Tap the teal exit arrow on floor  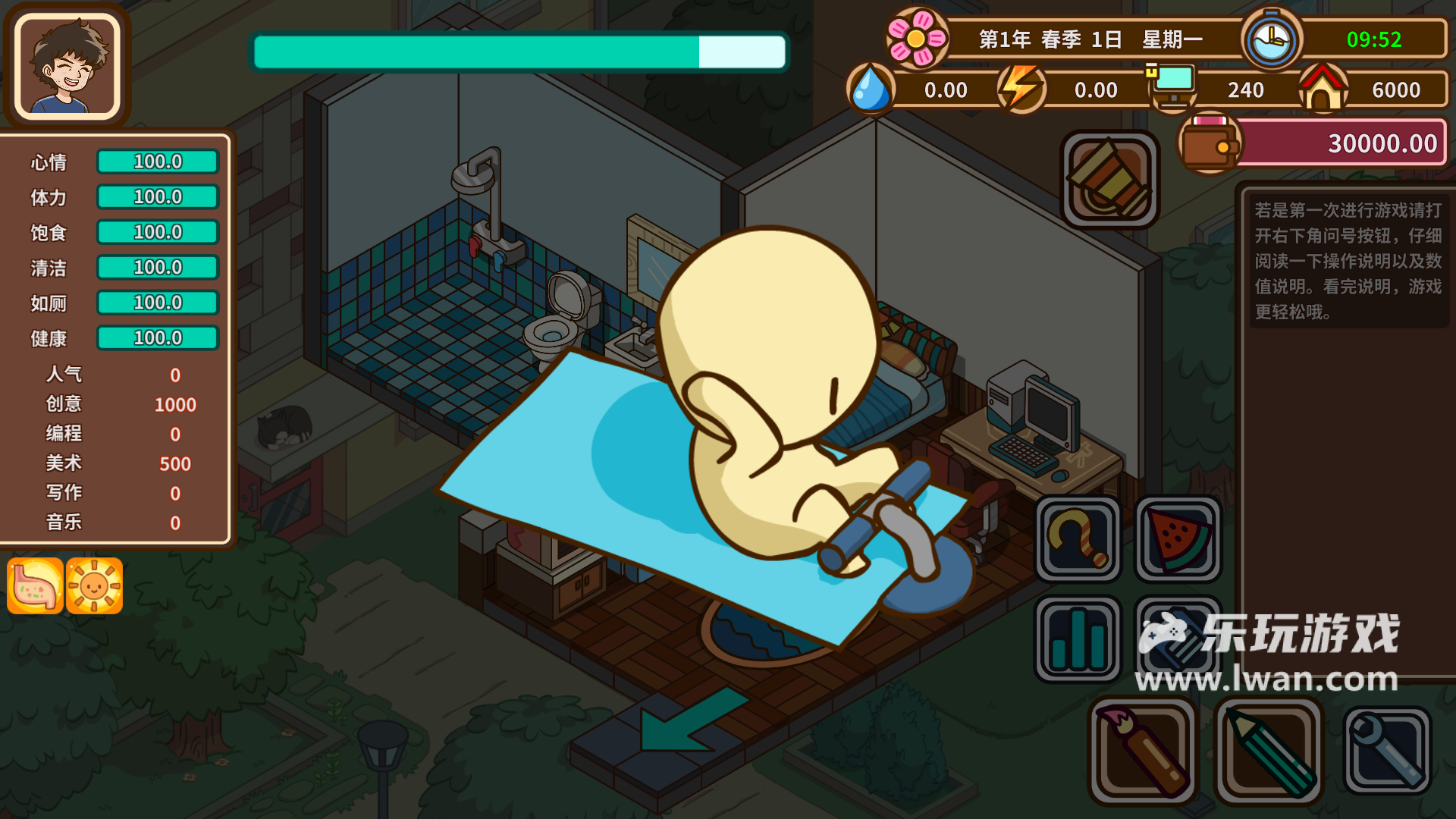686,720
